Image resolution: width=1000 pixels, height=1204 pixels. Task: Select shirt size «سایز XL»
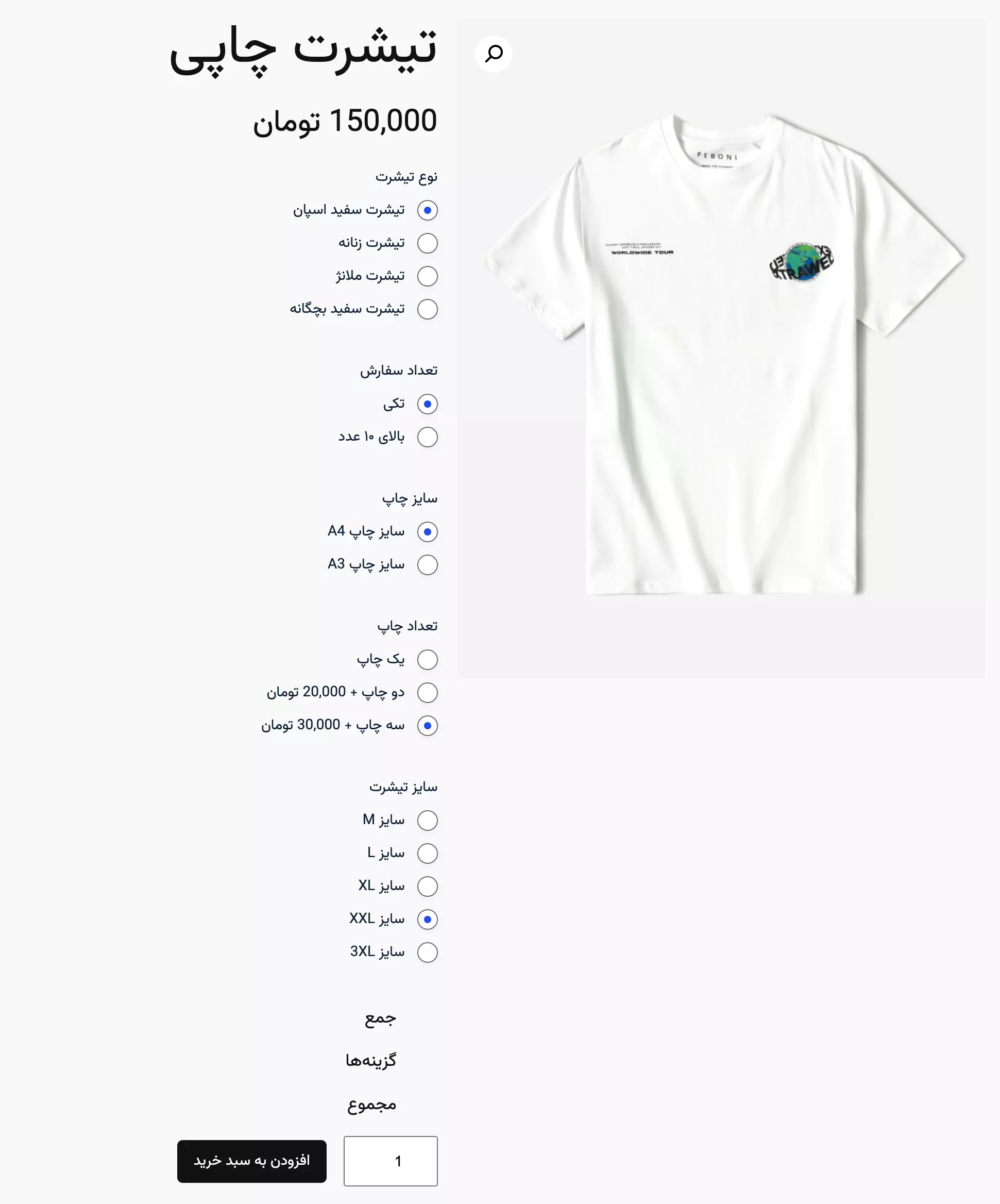pyautogui.click(x=427, y=886)
